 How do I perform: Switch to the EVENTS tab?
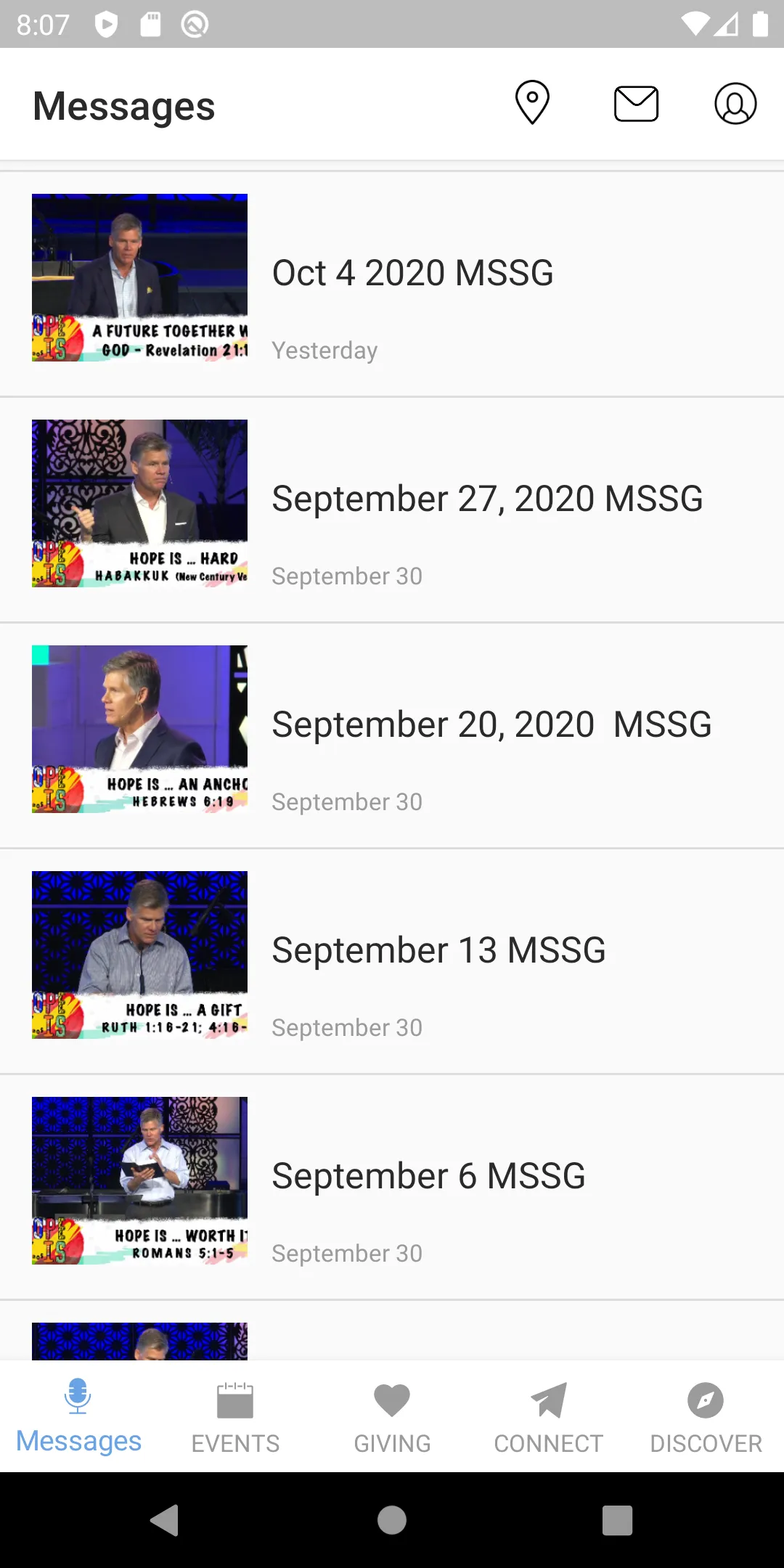235,1416
